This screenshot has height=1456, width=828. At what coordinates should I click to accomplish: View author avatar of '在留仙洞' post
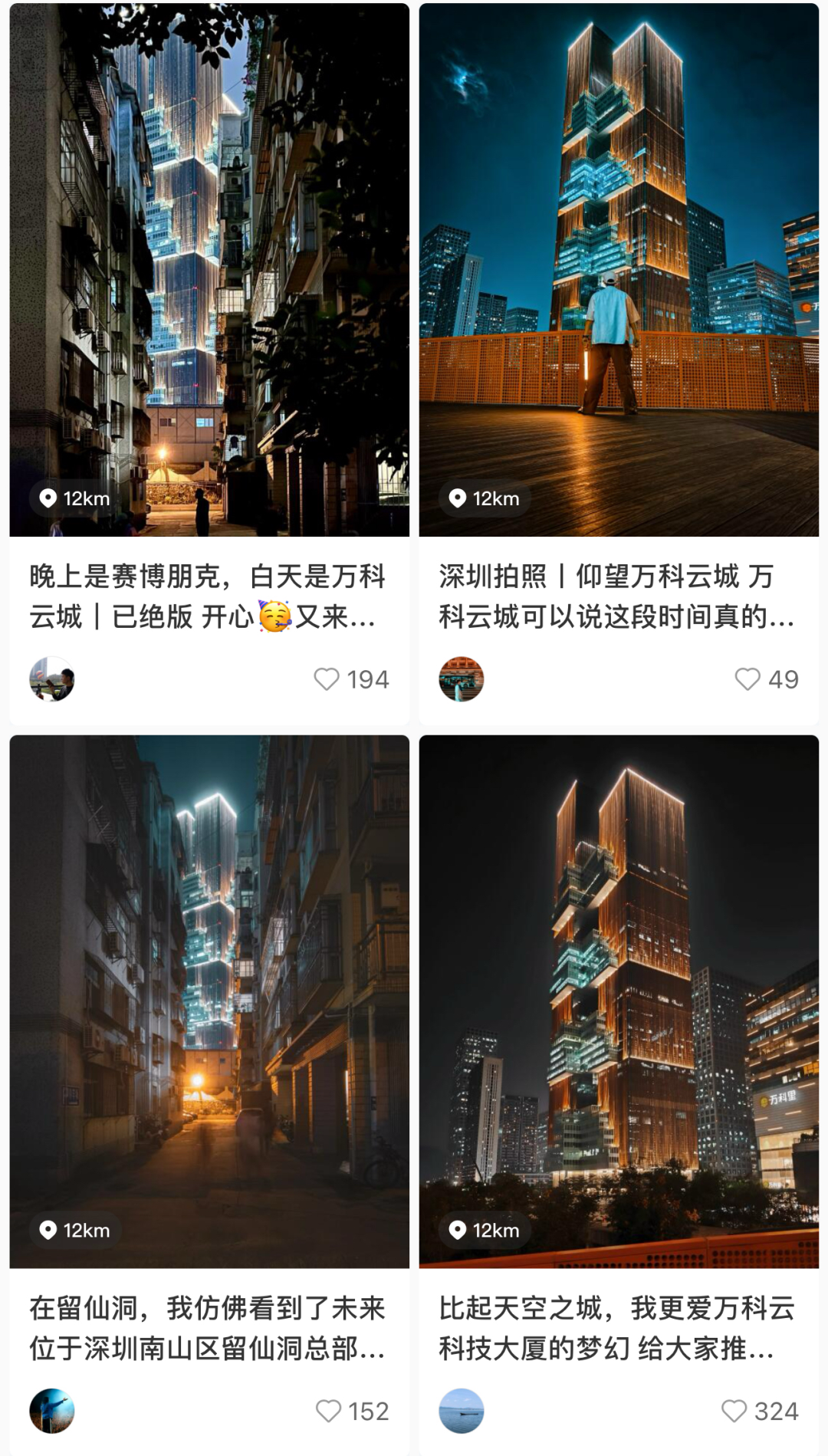[52, 1411]
